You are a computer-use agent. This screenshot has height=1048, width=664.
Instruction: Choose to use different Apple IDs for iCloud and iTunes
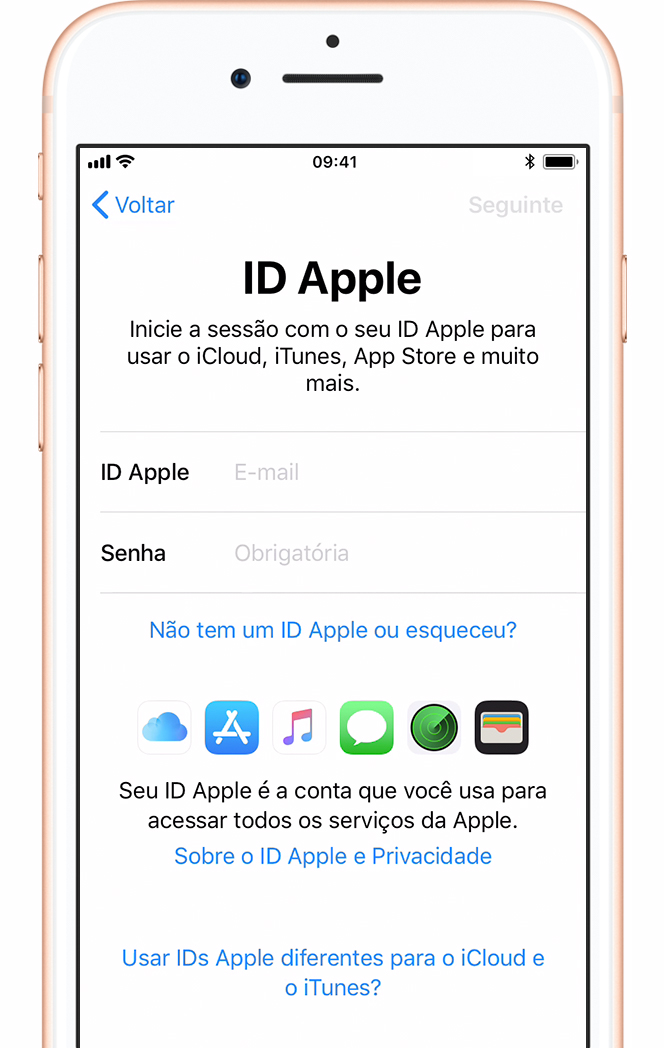332,973
